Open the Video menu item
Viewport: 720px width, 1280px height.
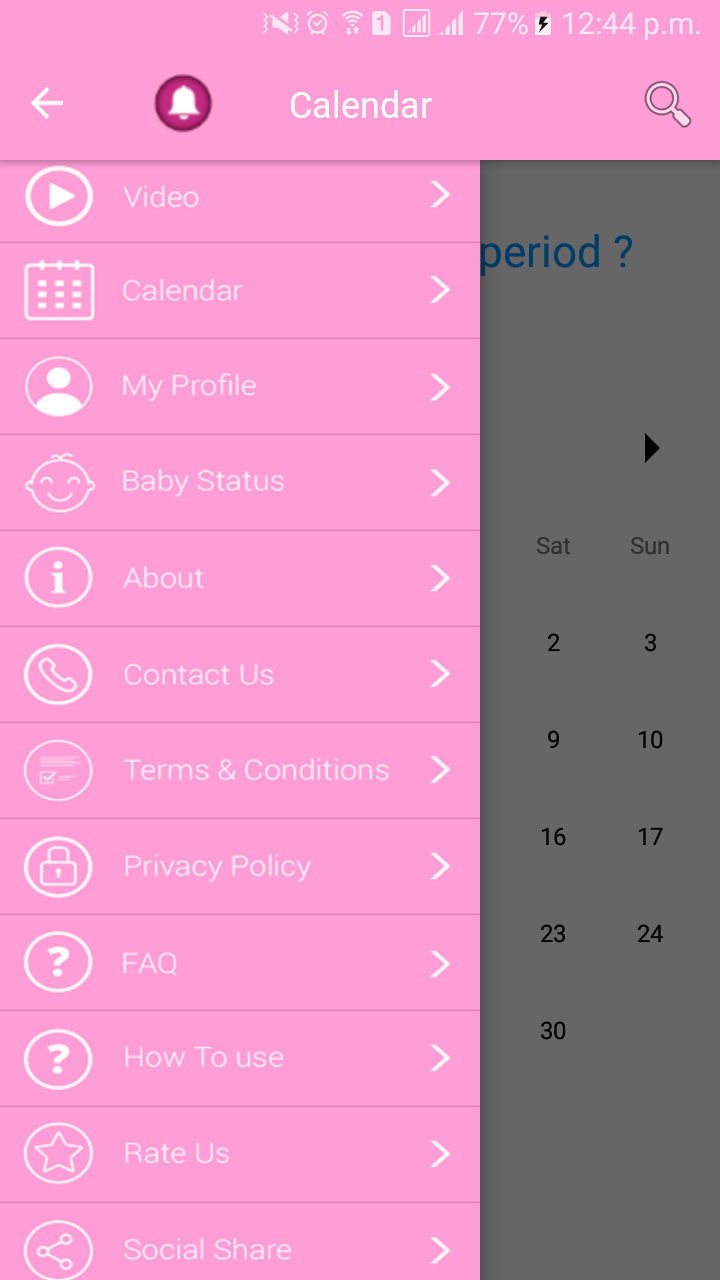(240, 197)
